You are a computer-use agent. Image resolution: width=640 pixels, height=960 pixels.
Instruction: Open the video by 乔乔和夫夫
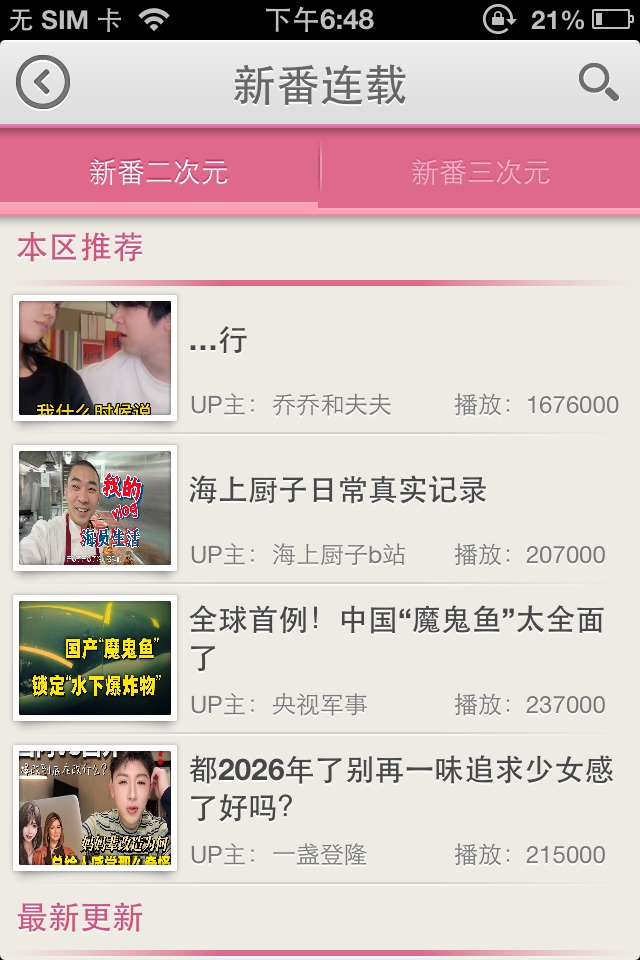coord(320,358)
